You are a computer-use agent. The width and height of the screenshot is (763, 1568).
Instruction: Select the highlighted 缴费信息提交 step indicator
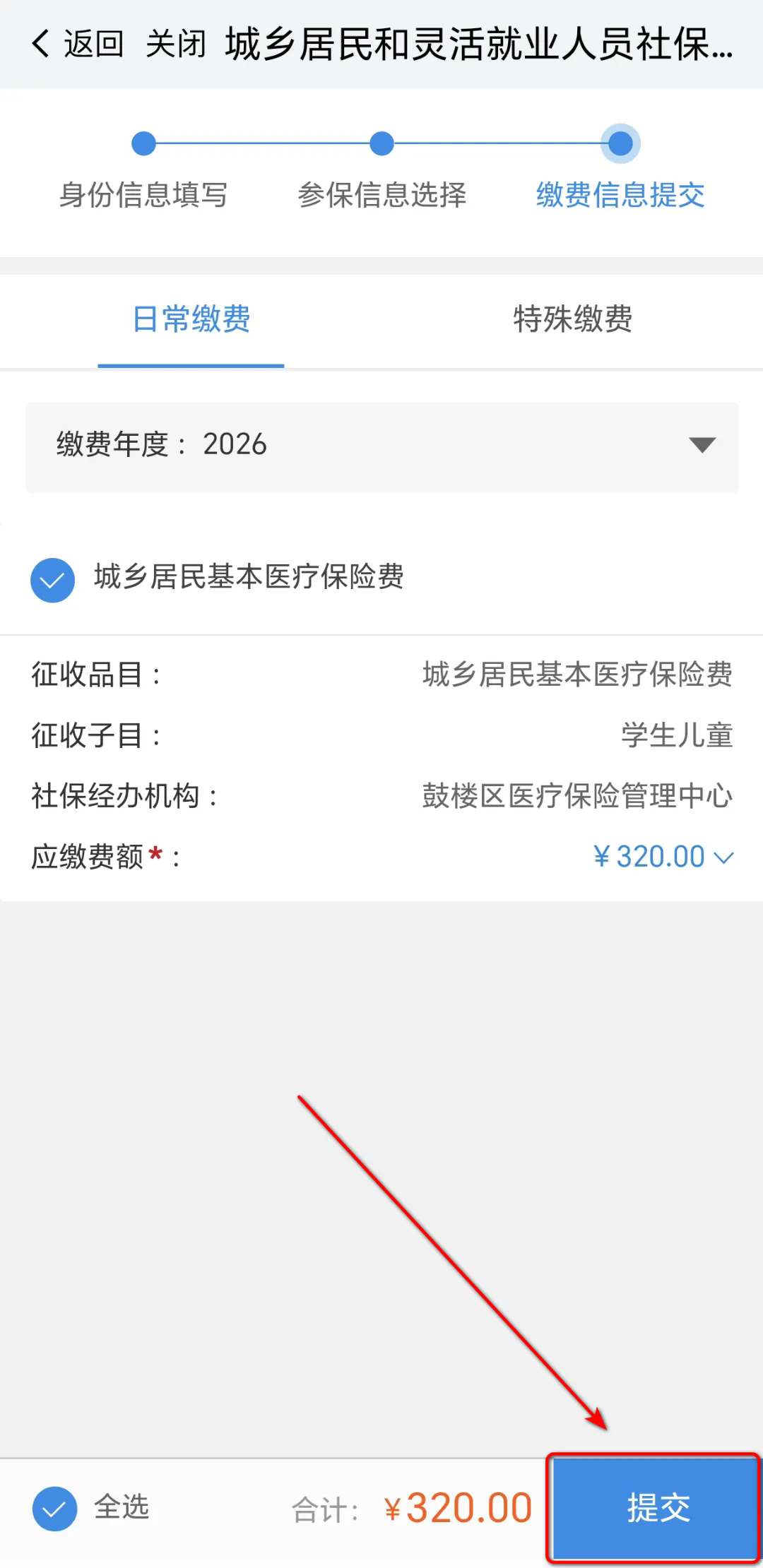tap(620, 145)
